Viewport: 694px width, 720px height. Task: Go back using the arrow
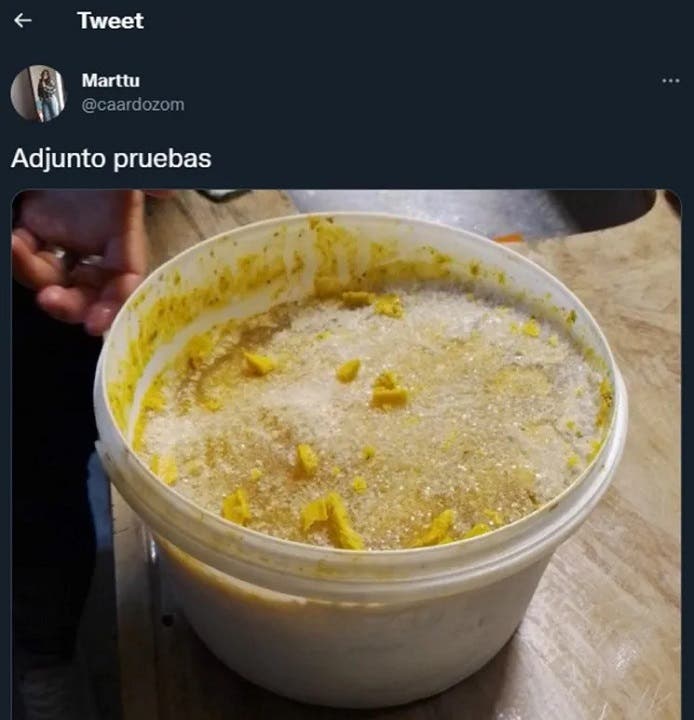pyautogui.click(x=23, y=20)
